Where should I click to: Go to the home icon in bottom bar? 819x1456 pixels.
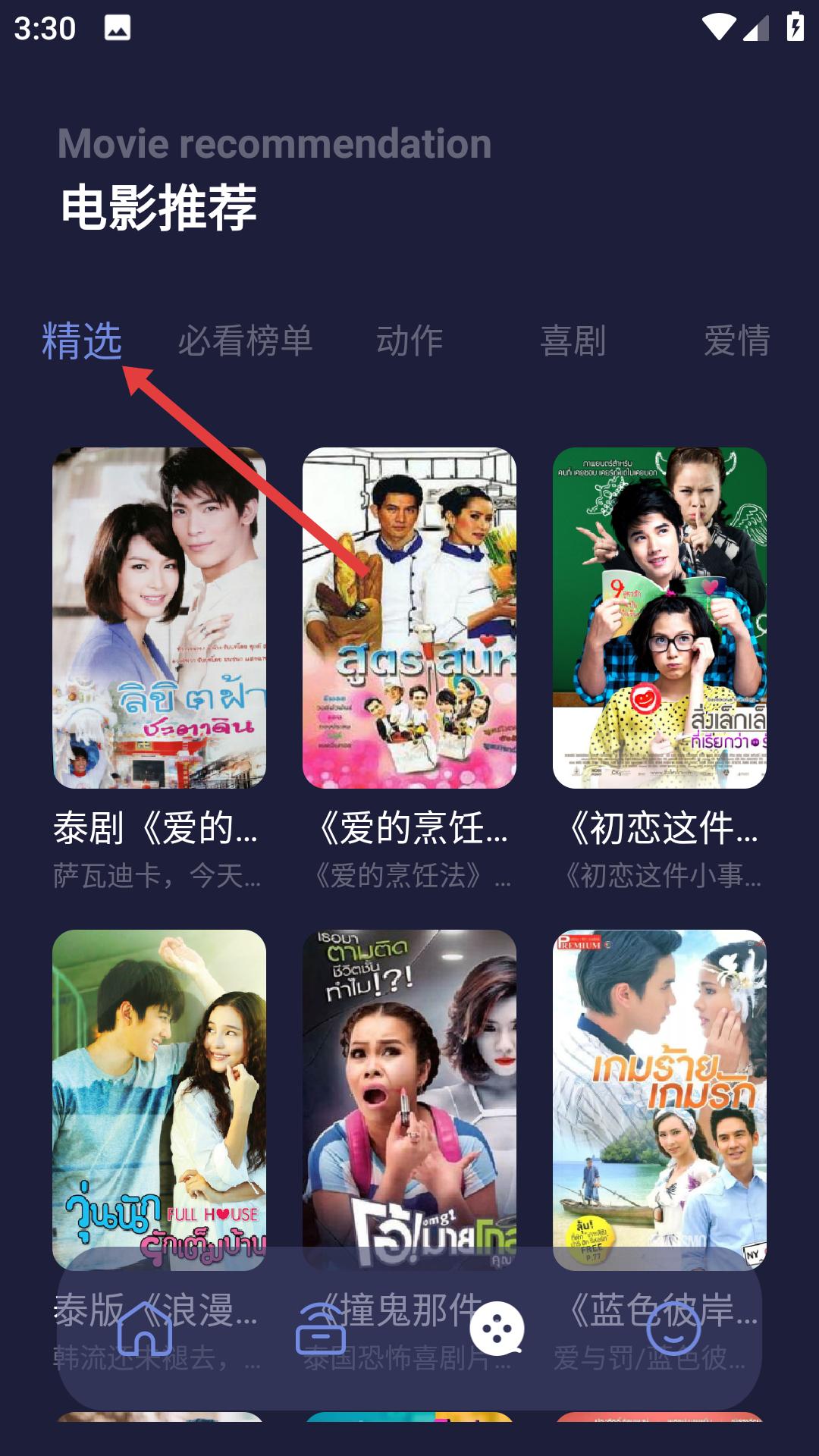tap(145, 1329)
